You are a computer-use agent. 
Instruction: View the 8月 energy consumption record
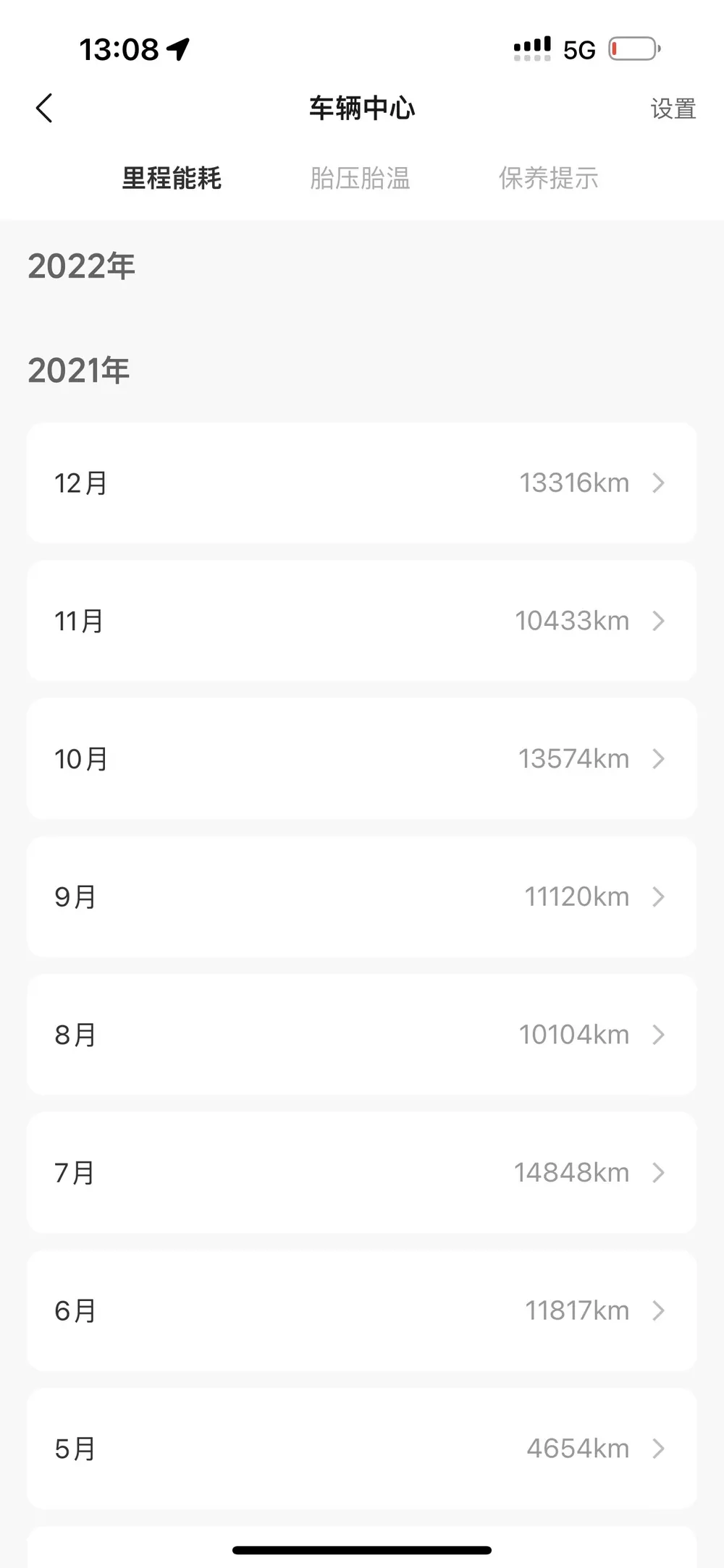(361, 1035)
